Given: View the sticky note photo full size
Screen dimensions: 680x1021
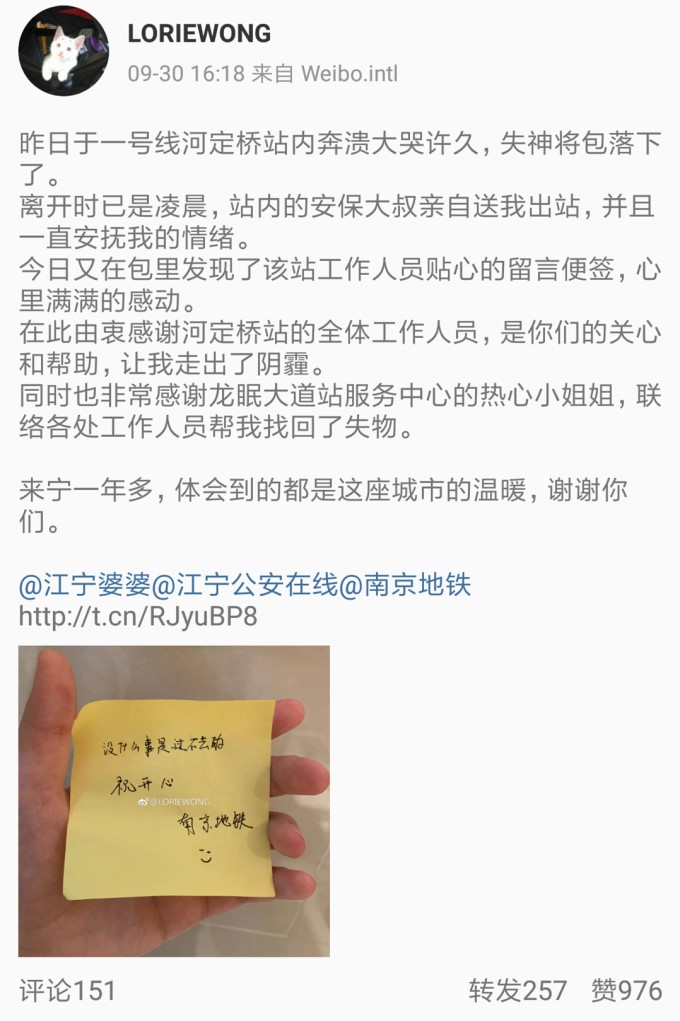Looking at the screenshot, I should point(174,800).
